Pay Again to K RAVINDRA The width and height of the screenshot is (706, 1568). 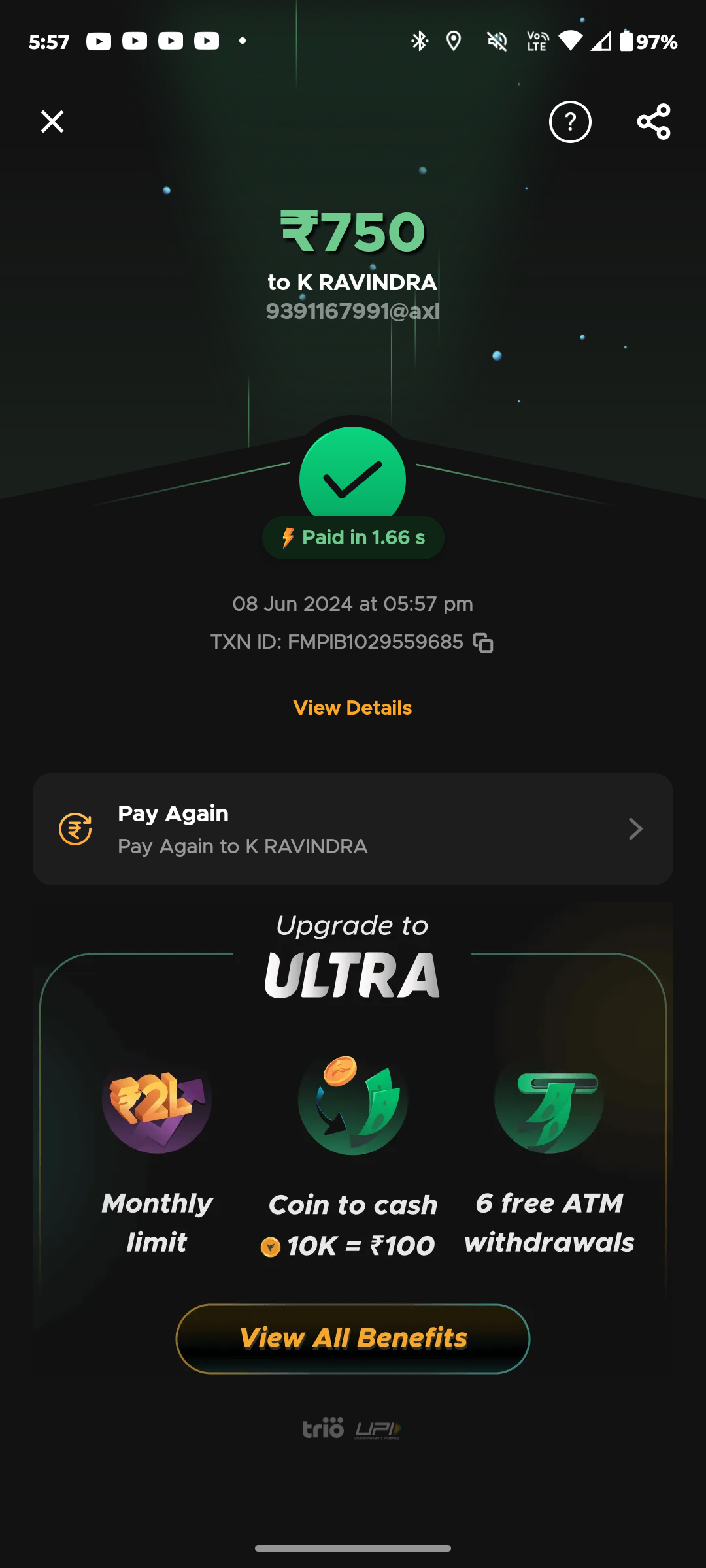coord(353,829)
